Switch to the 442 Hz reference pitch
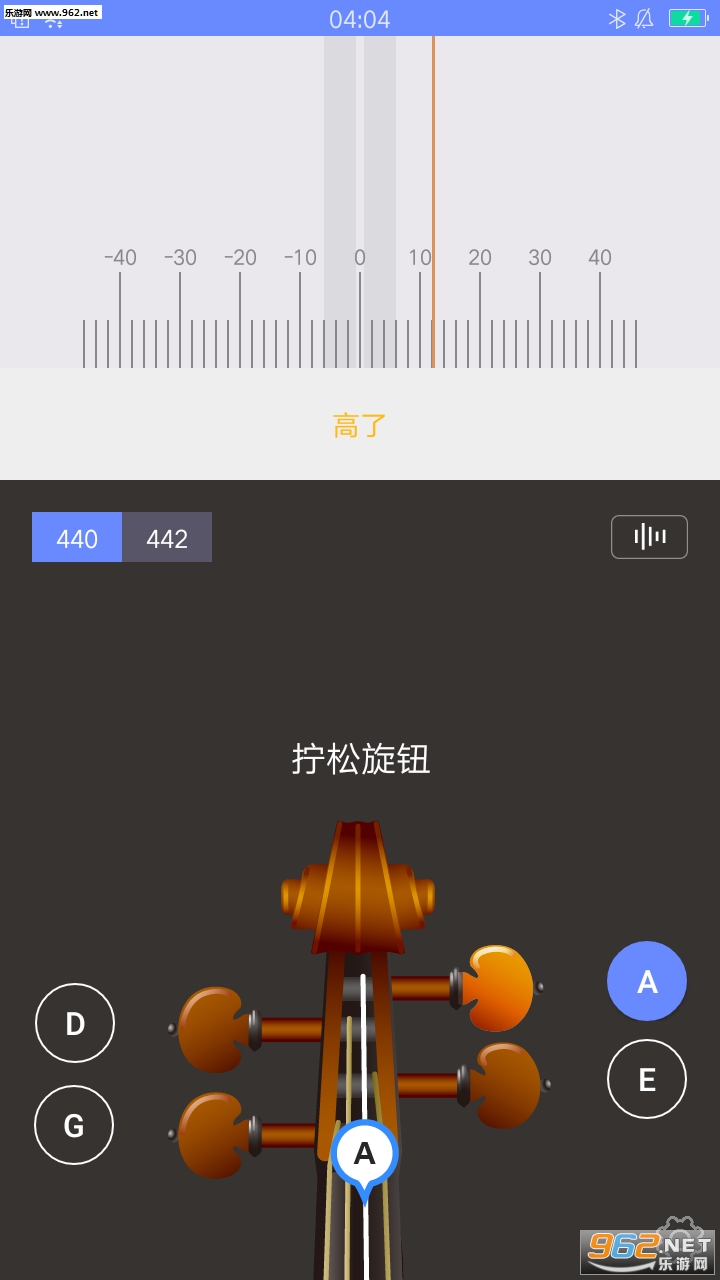The height and width of the screenshot is (1280, 720). point(167,538)
